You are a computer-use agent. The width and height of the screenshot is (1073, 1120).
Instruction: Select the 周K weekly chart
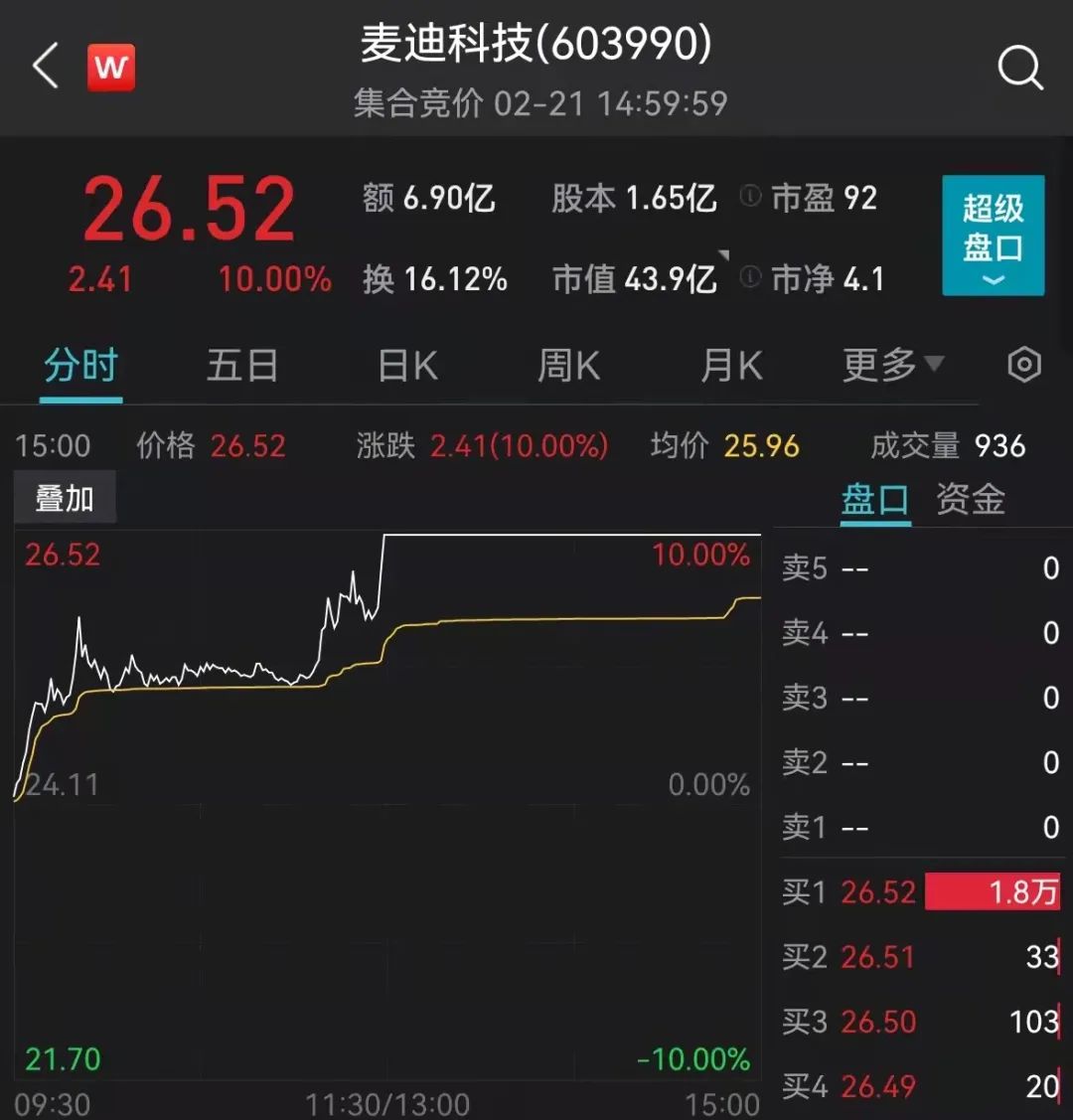click(566, 366)
